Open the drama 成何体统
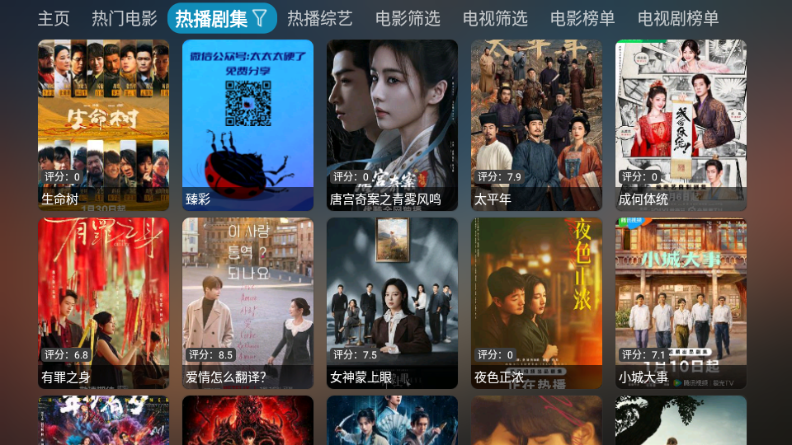This screenshot has height=445, width=792. (x=680, y=124)
